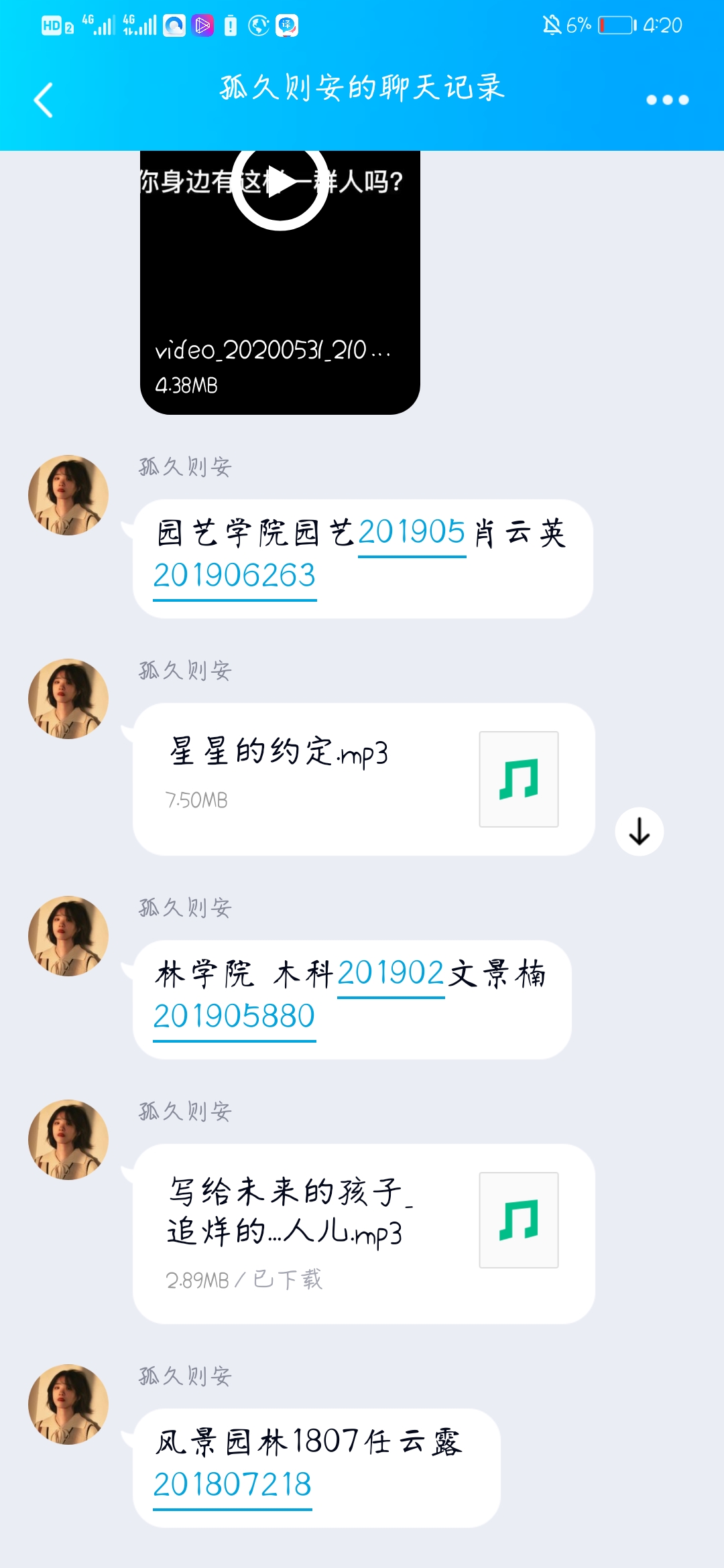Image resolution: width=724 pixels, height=1568 pixels.
Task: Tap the linked number 201906263
Action: coord(235,576)
